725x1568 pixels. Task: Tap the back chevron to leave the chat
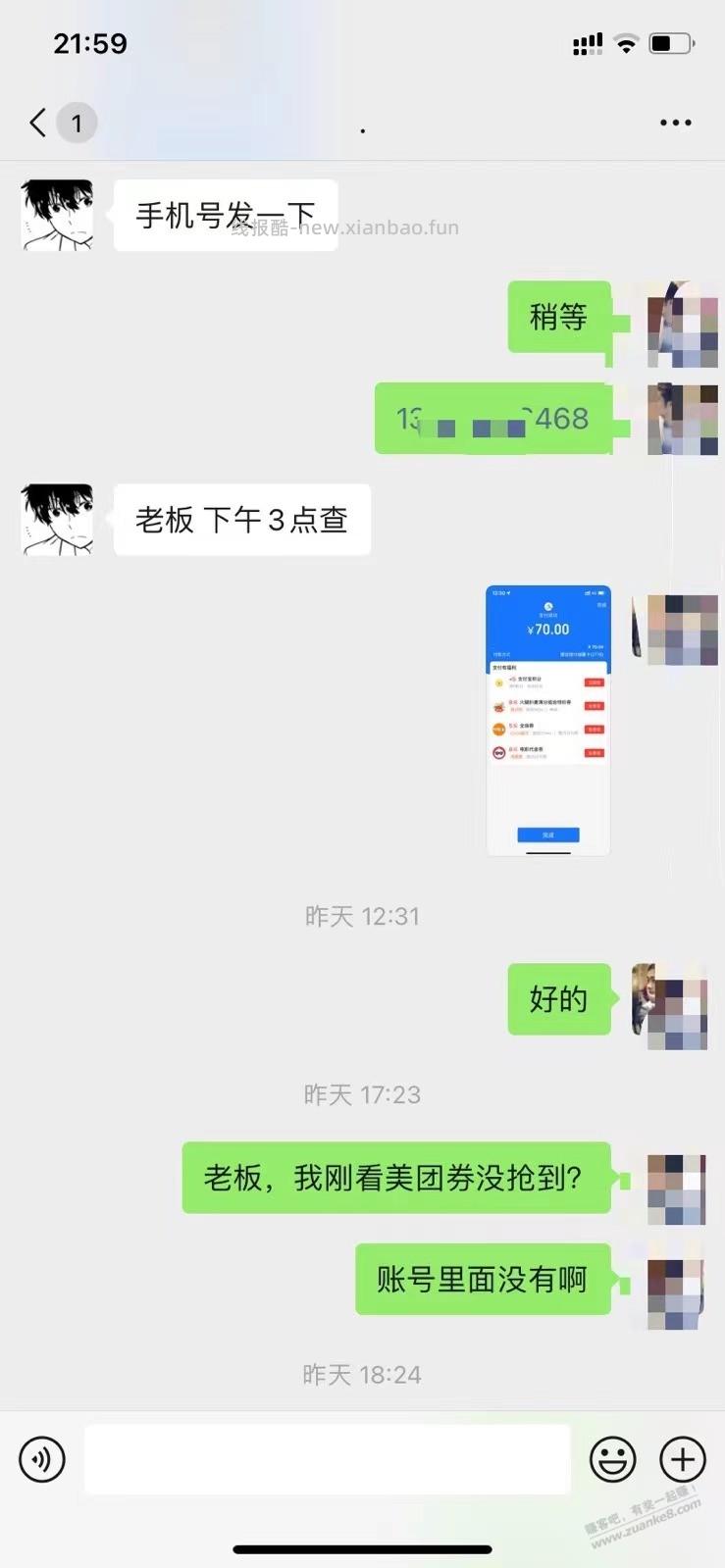[35, 123]
